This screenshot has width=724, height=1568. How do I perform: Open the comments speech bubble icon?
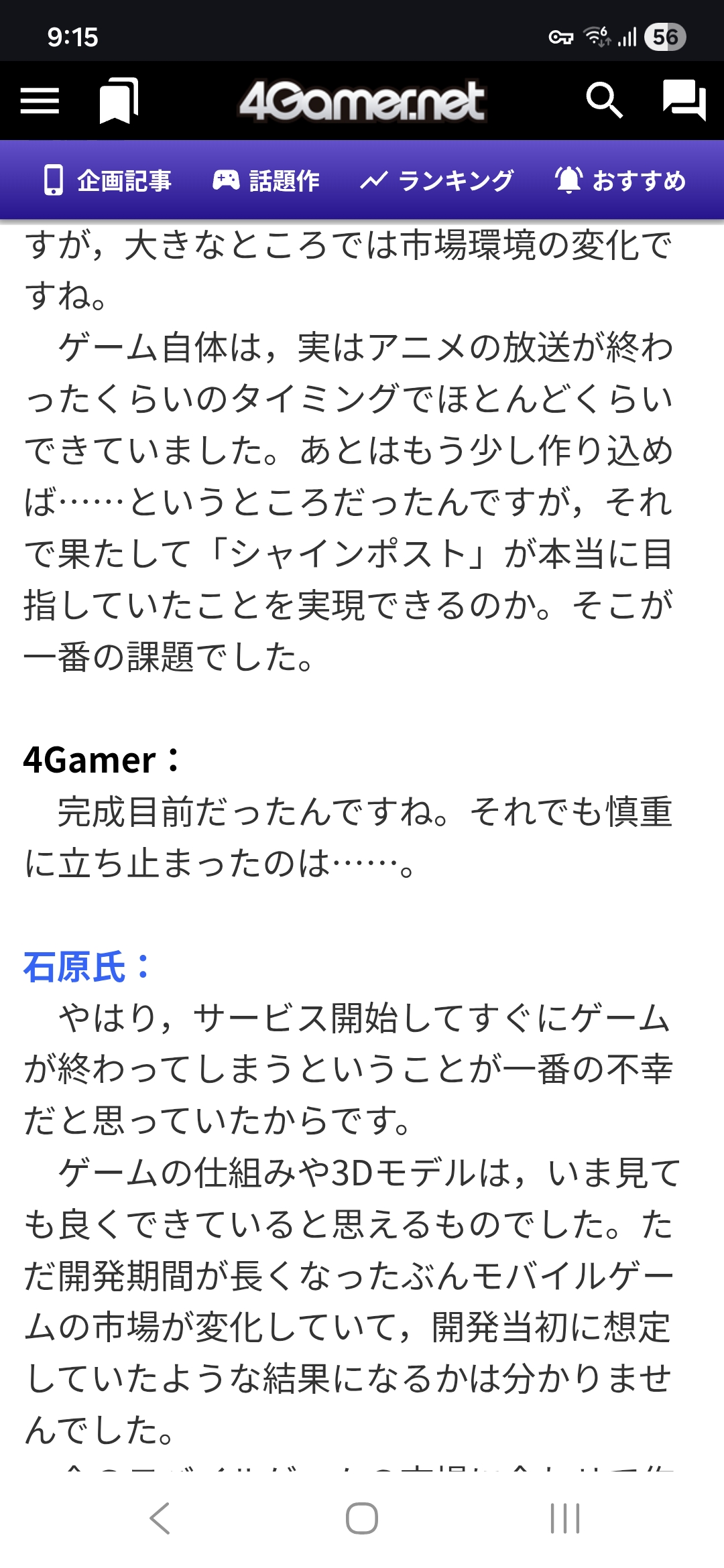point(684,101)
